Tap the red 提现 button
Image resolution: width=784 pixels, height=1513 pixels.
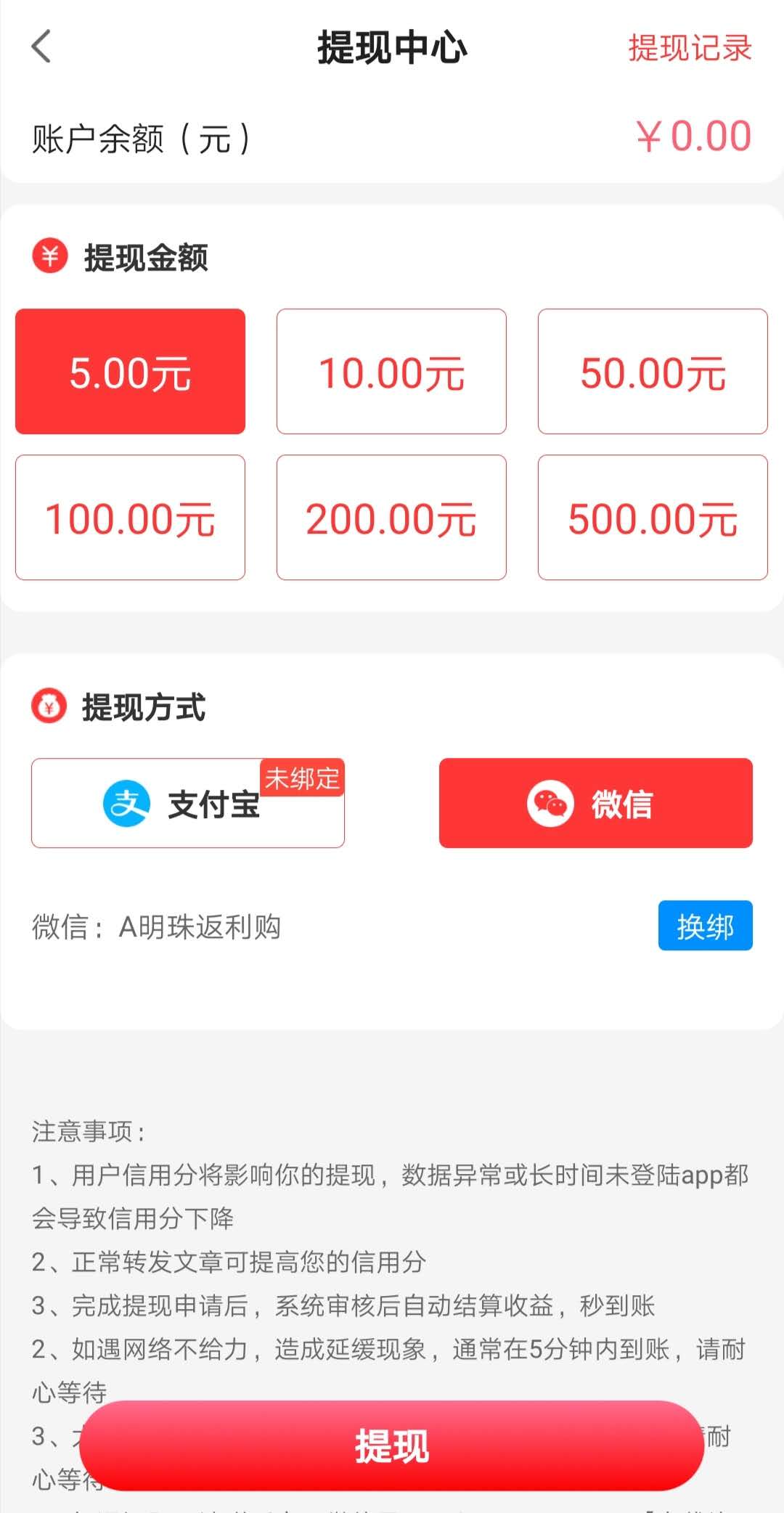tap(391, 1445)
